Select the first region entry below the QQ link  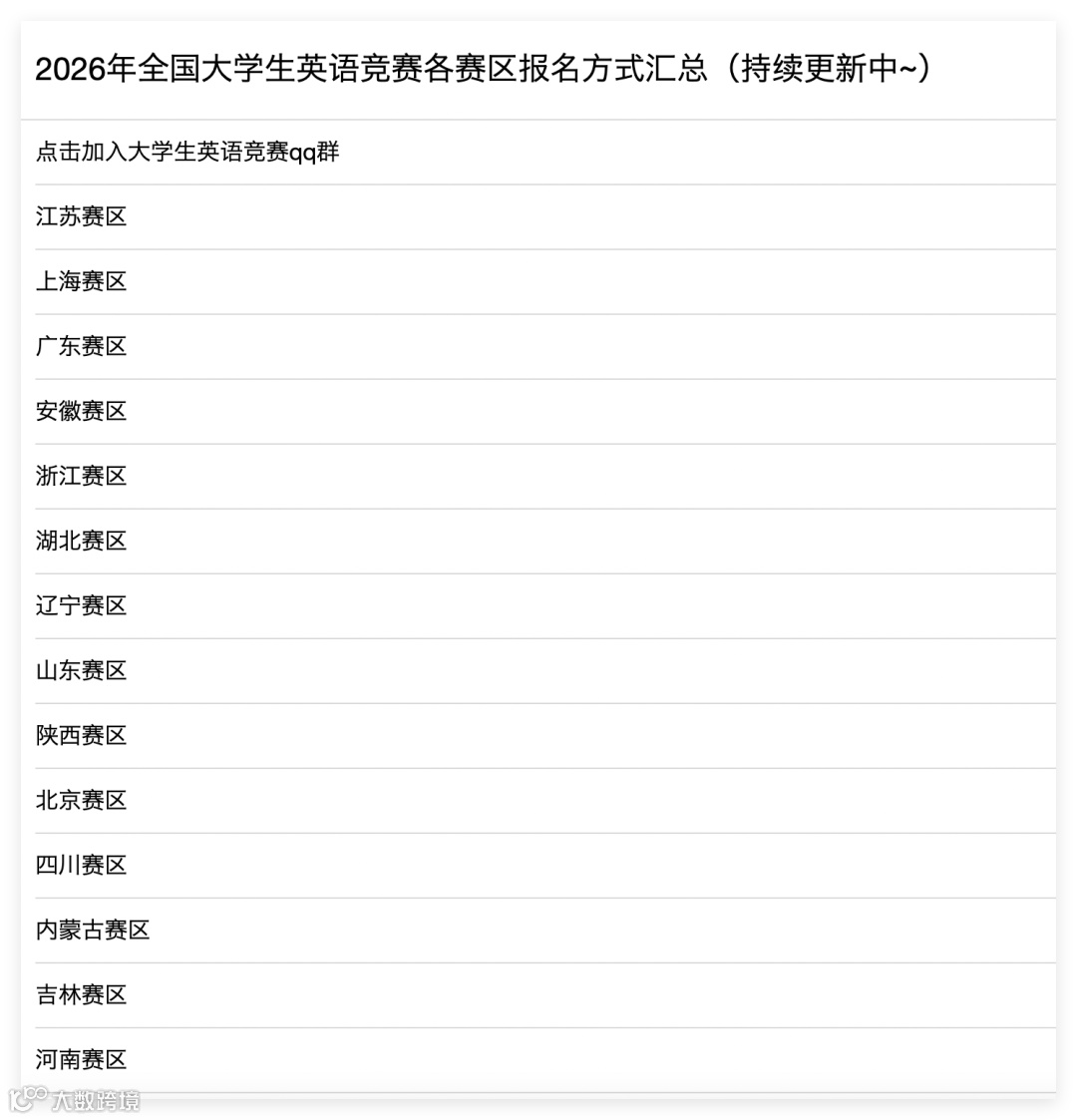(80, 216)
